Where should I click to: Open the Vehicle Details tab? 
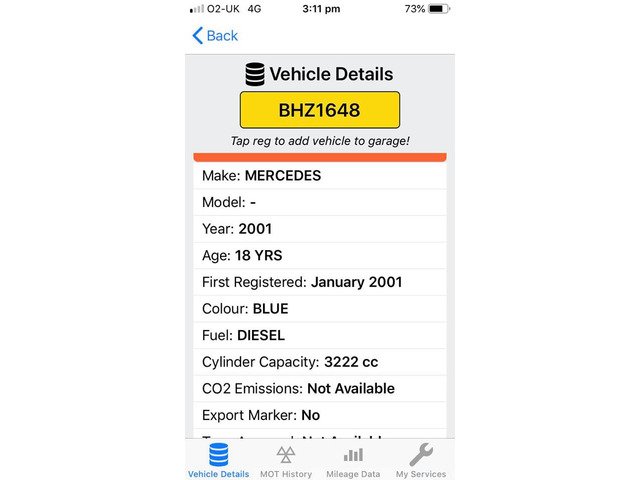(x=218, y=461)
